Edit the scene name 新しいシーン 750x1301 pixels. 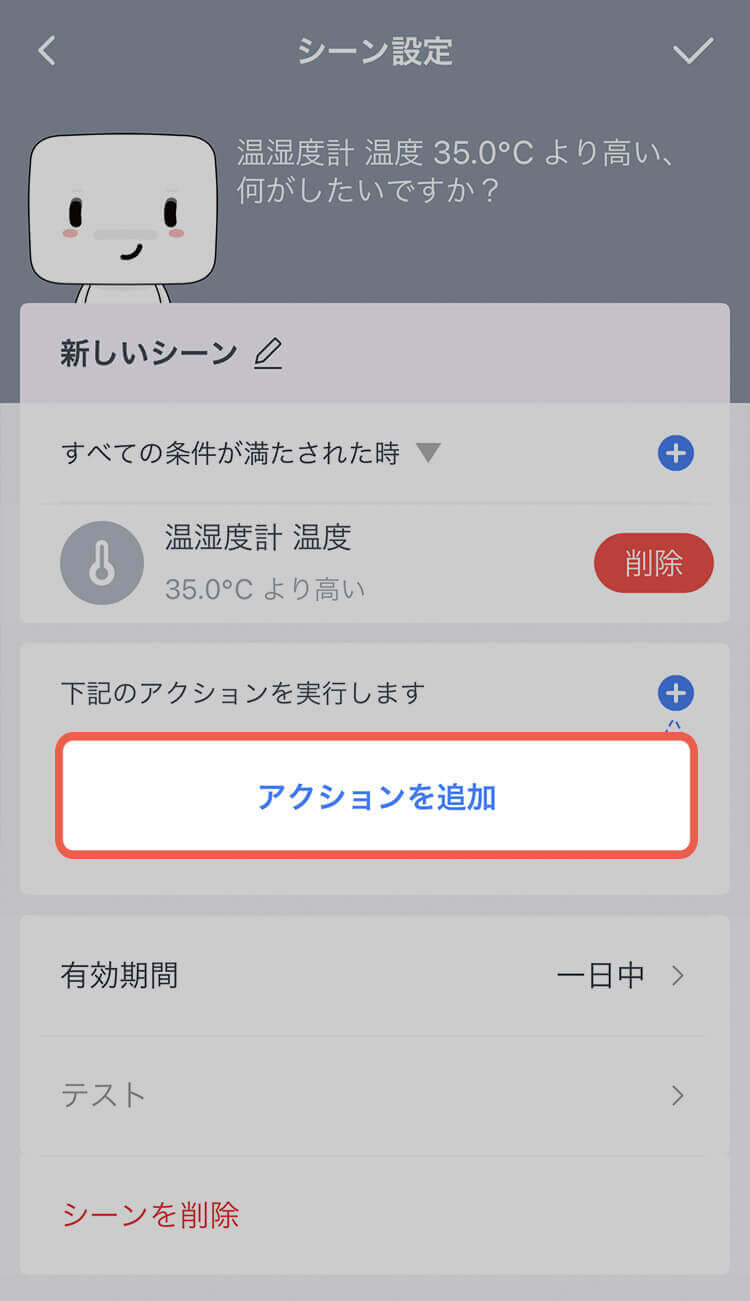(x=268, y=354)
